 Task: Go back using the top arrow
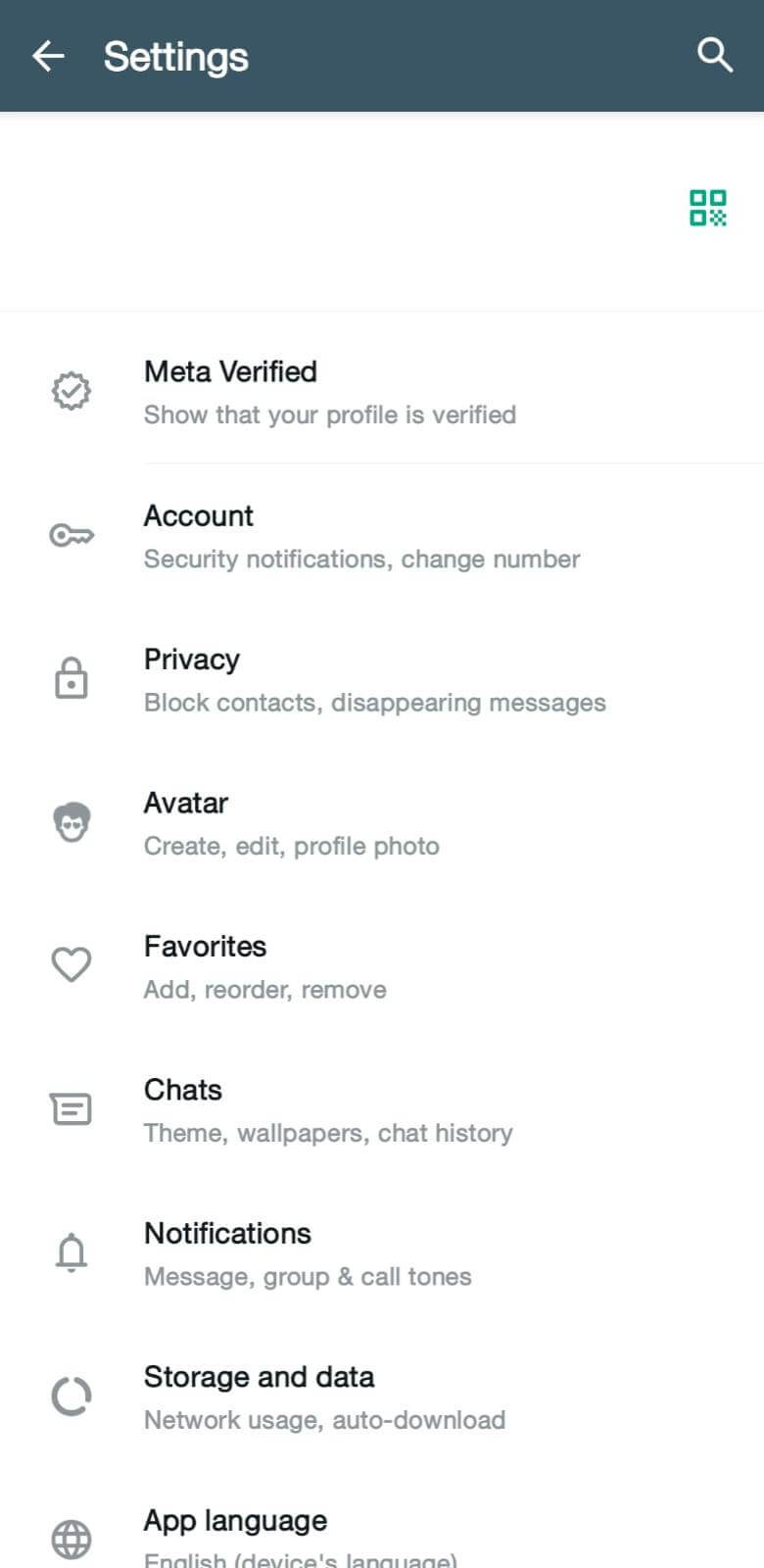pyautogui.click(x=48, y=56)
